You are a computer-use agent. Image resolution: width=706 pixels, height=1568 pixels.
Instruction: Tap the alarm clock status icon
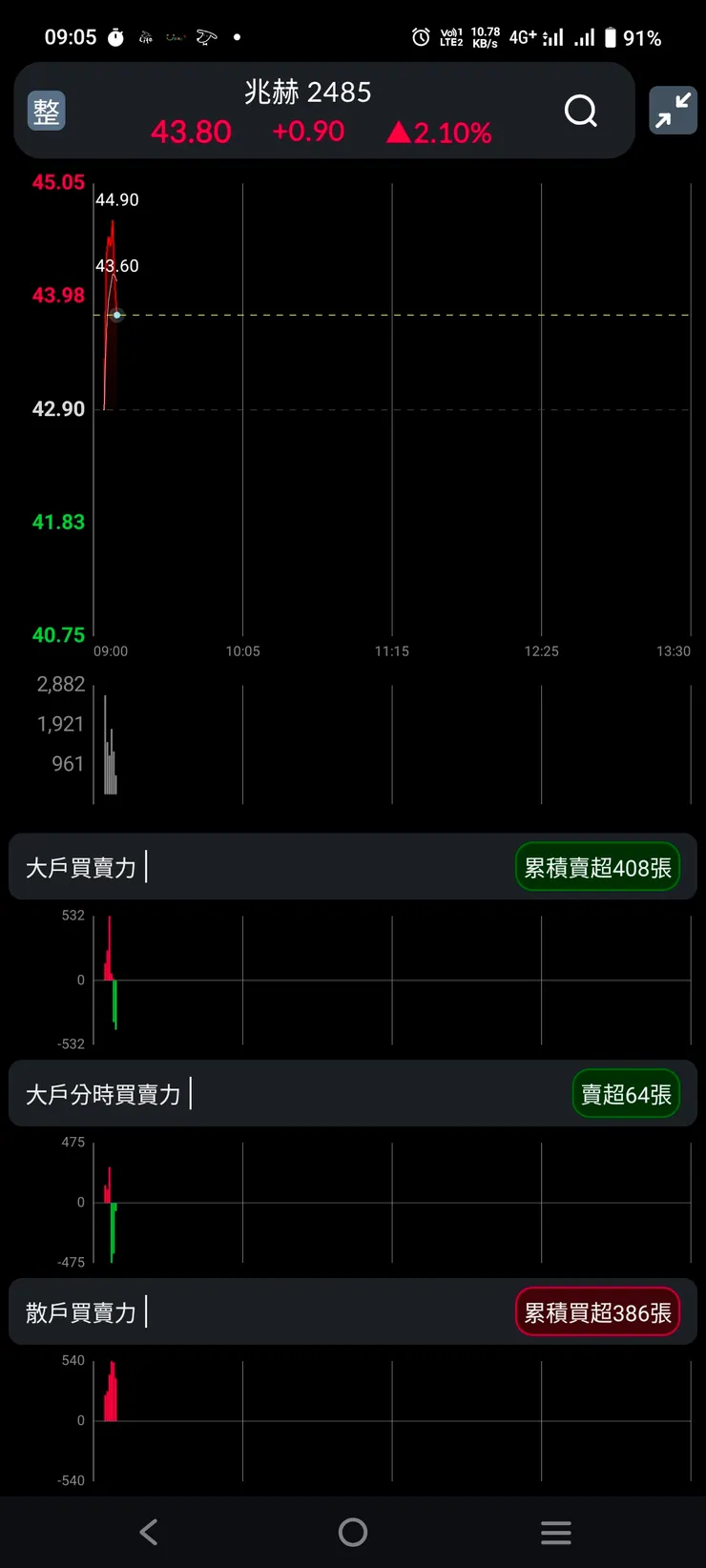pos(420,36)
